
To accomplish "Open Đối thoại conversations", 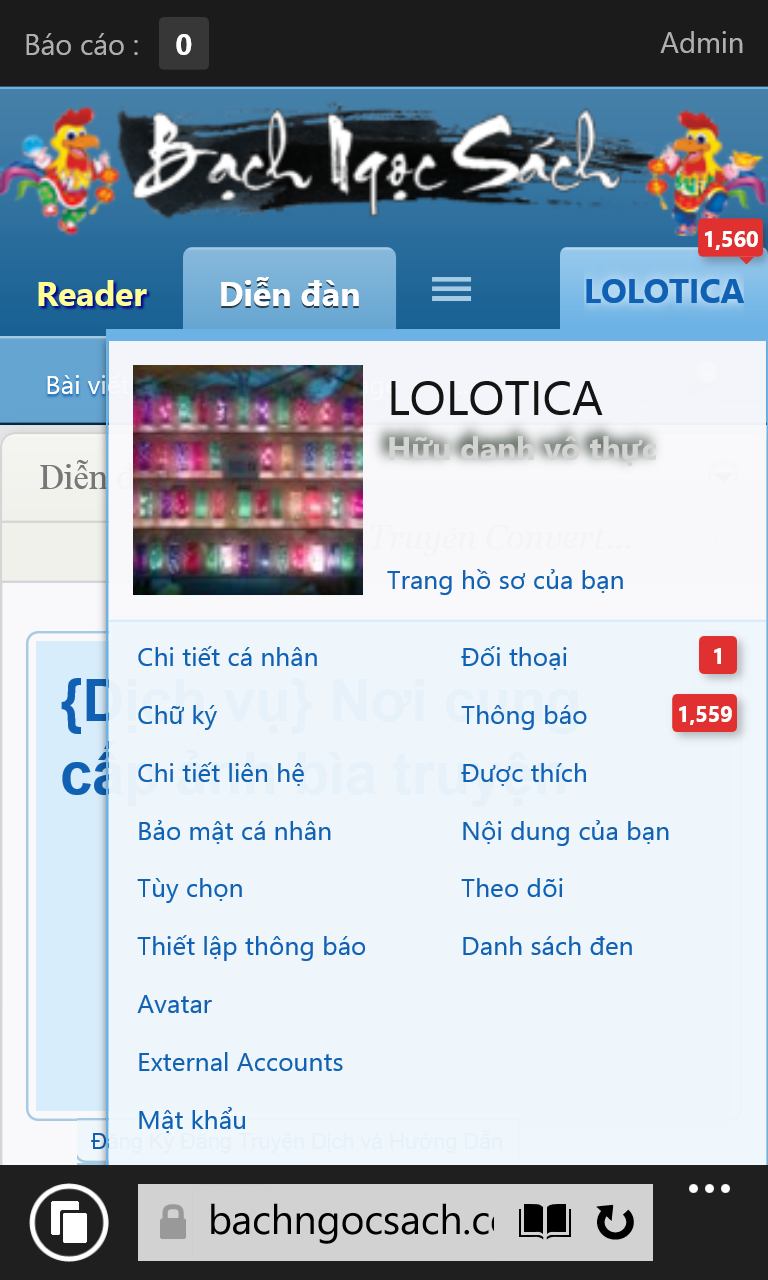I will point(514,657).
